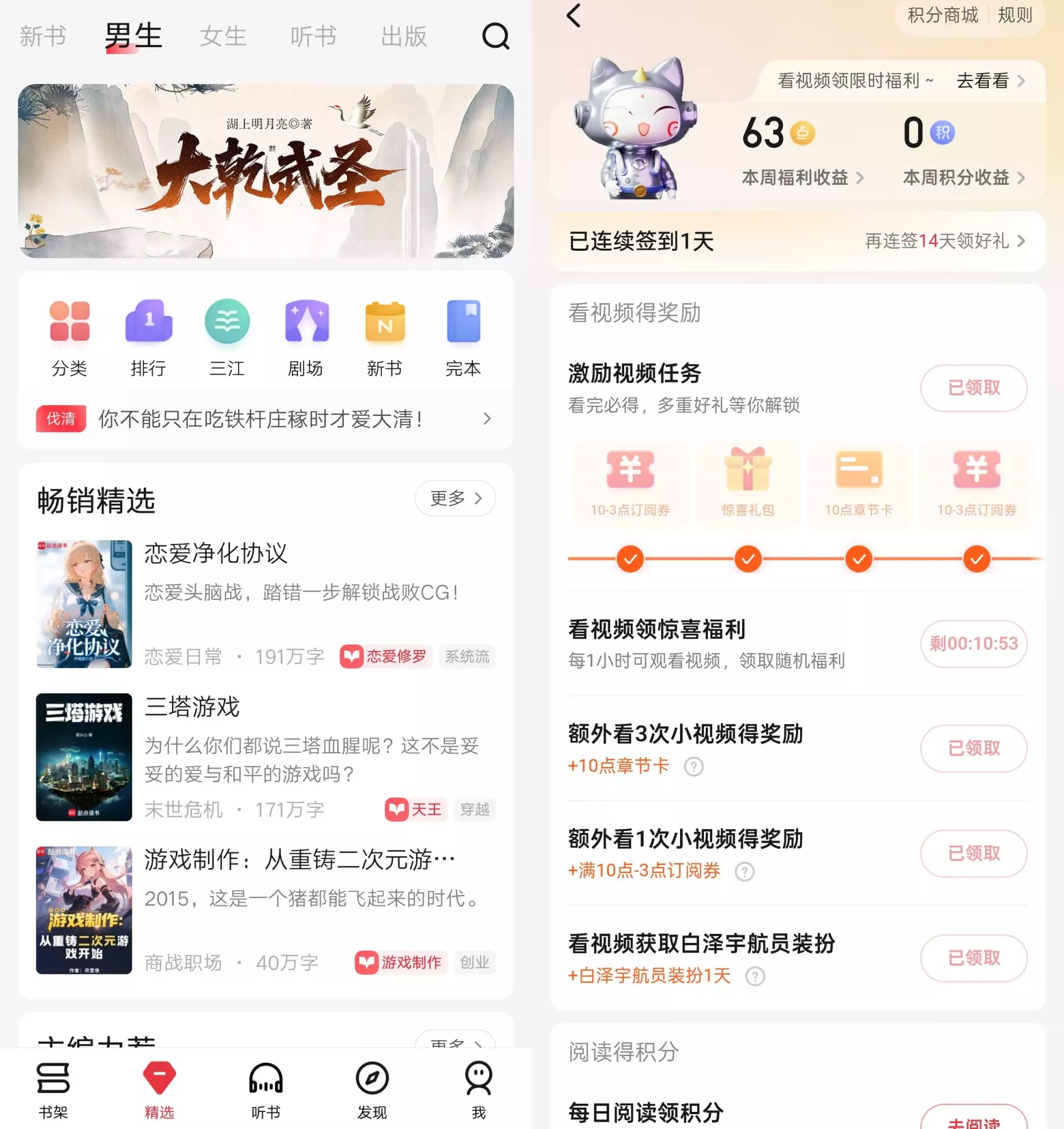This screenshot has width=1064, height=1129.
Task: View the 规则 rules
Action: click(1015, 16)
